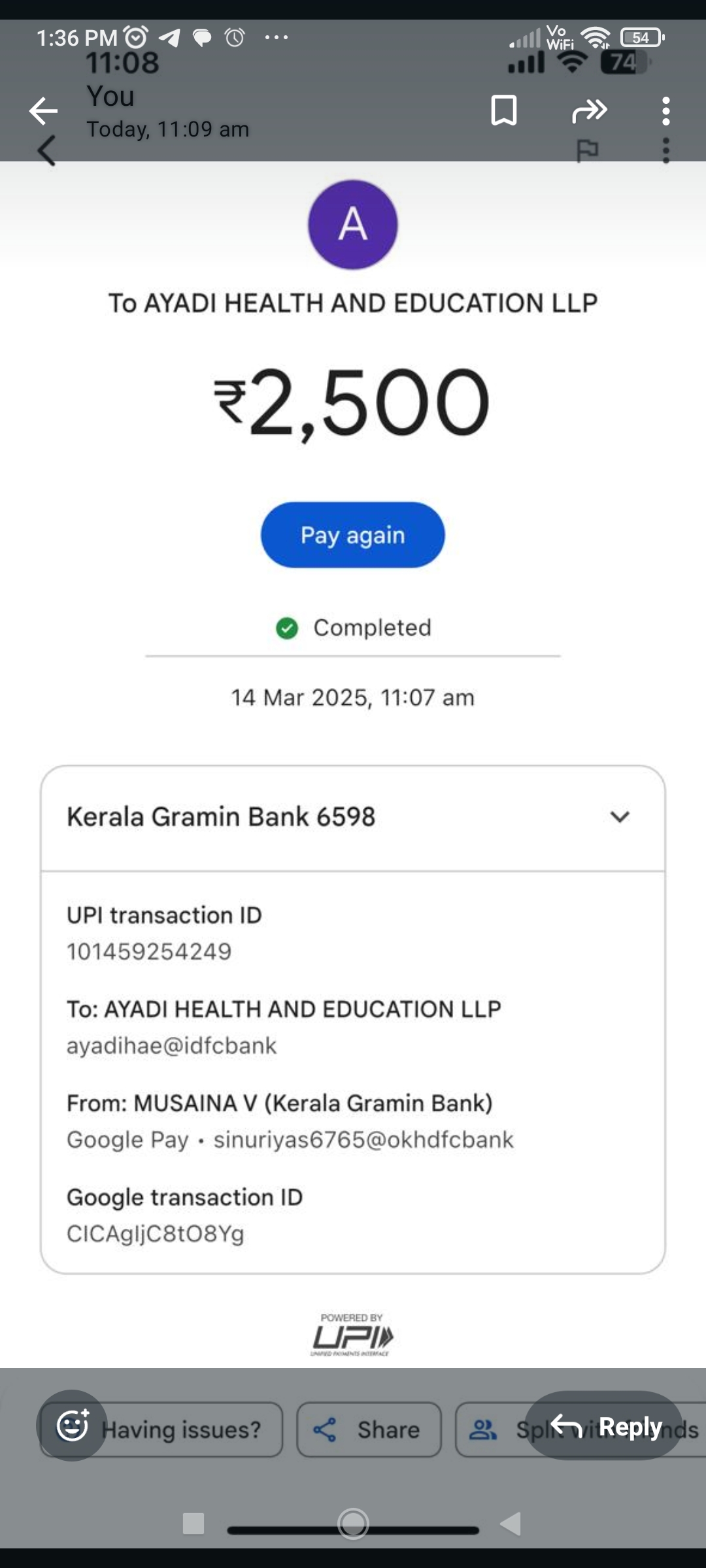Go back using the top-left arrow
Image resolution: width=706 pixels, height=1568 pixels.
[x=44, y=111]
